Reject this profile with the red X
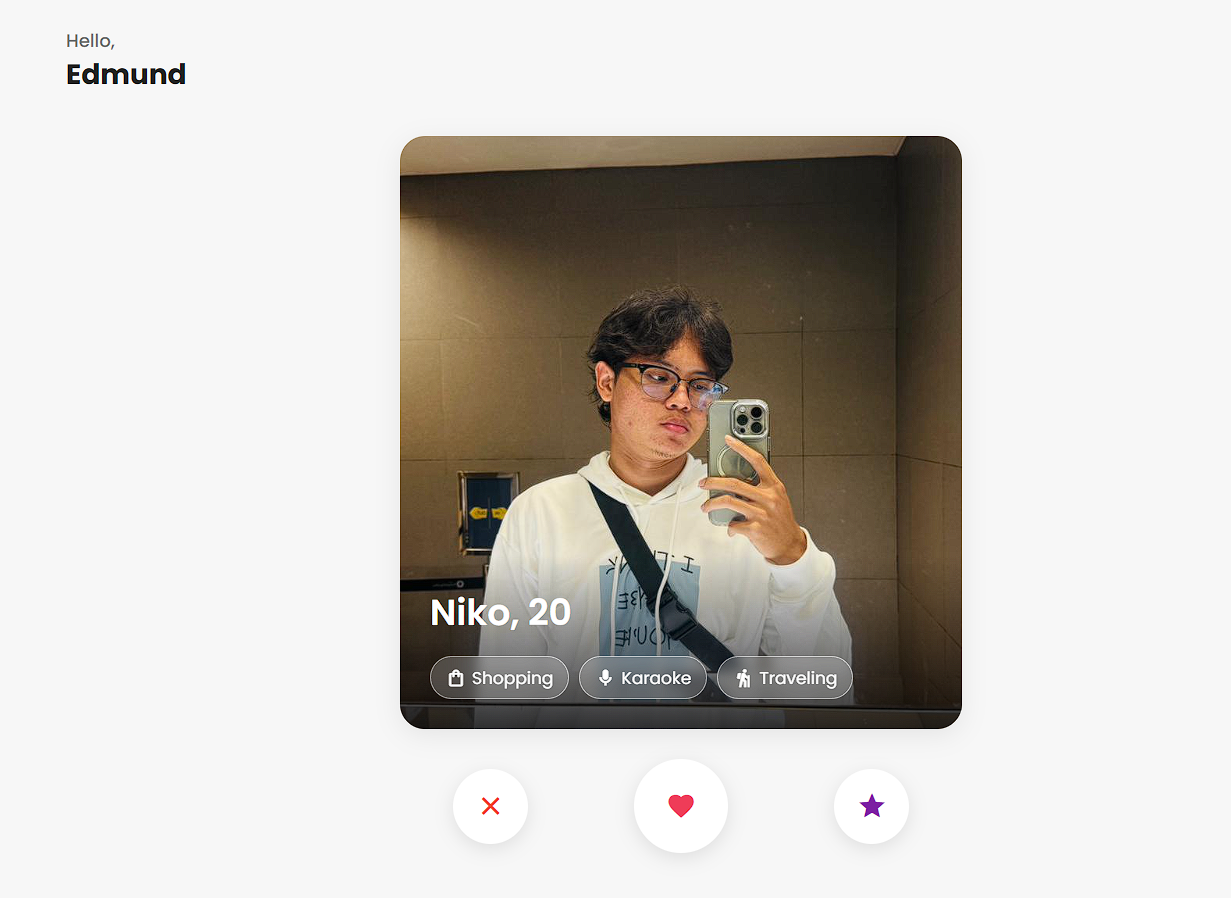 coord(490,806)
